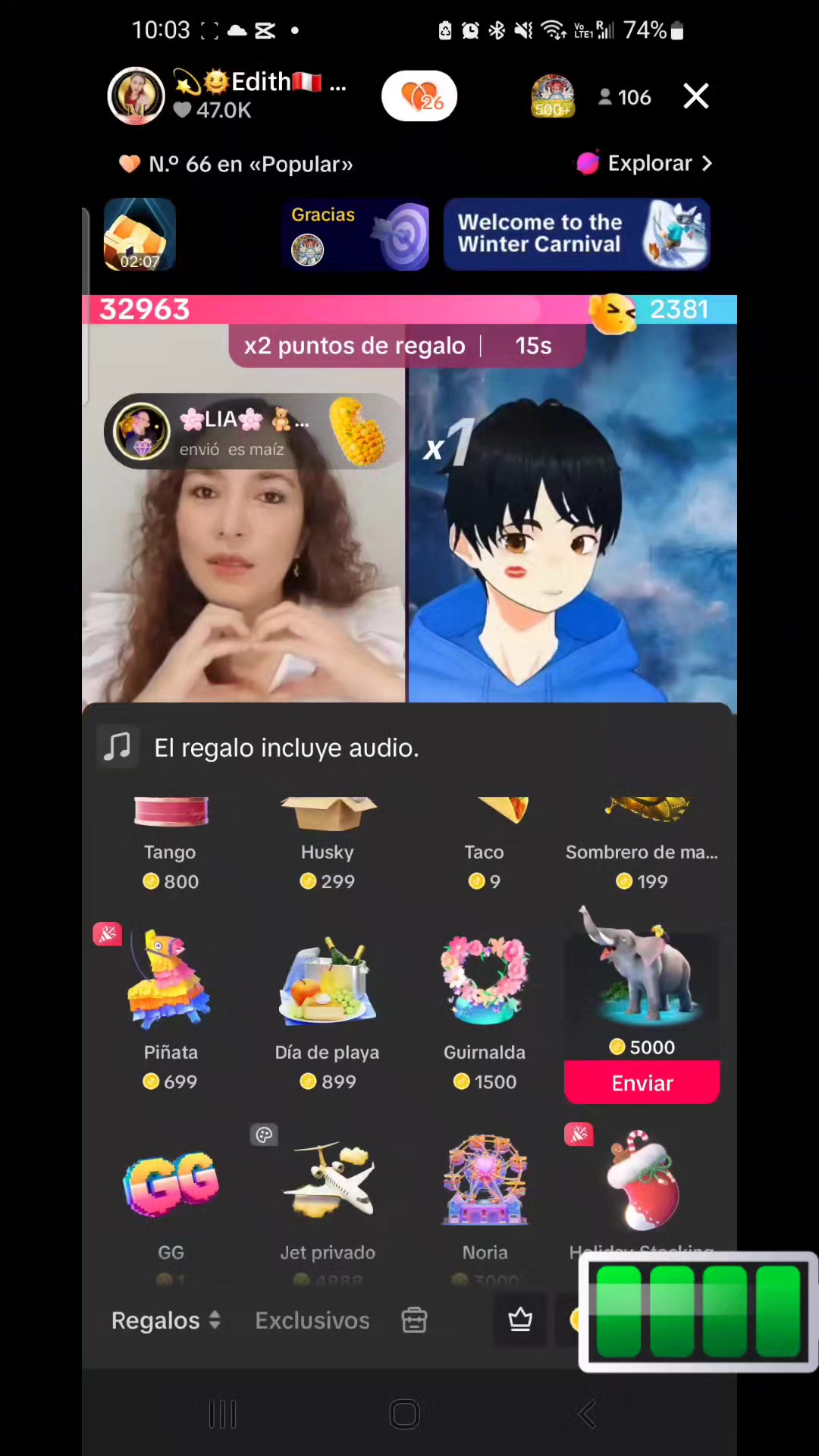Screen dimensions: 819x1456
Task: Open the Gracias banner
Action: pyautogui.click(x=355, y=234)
